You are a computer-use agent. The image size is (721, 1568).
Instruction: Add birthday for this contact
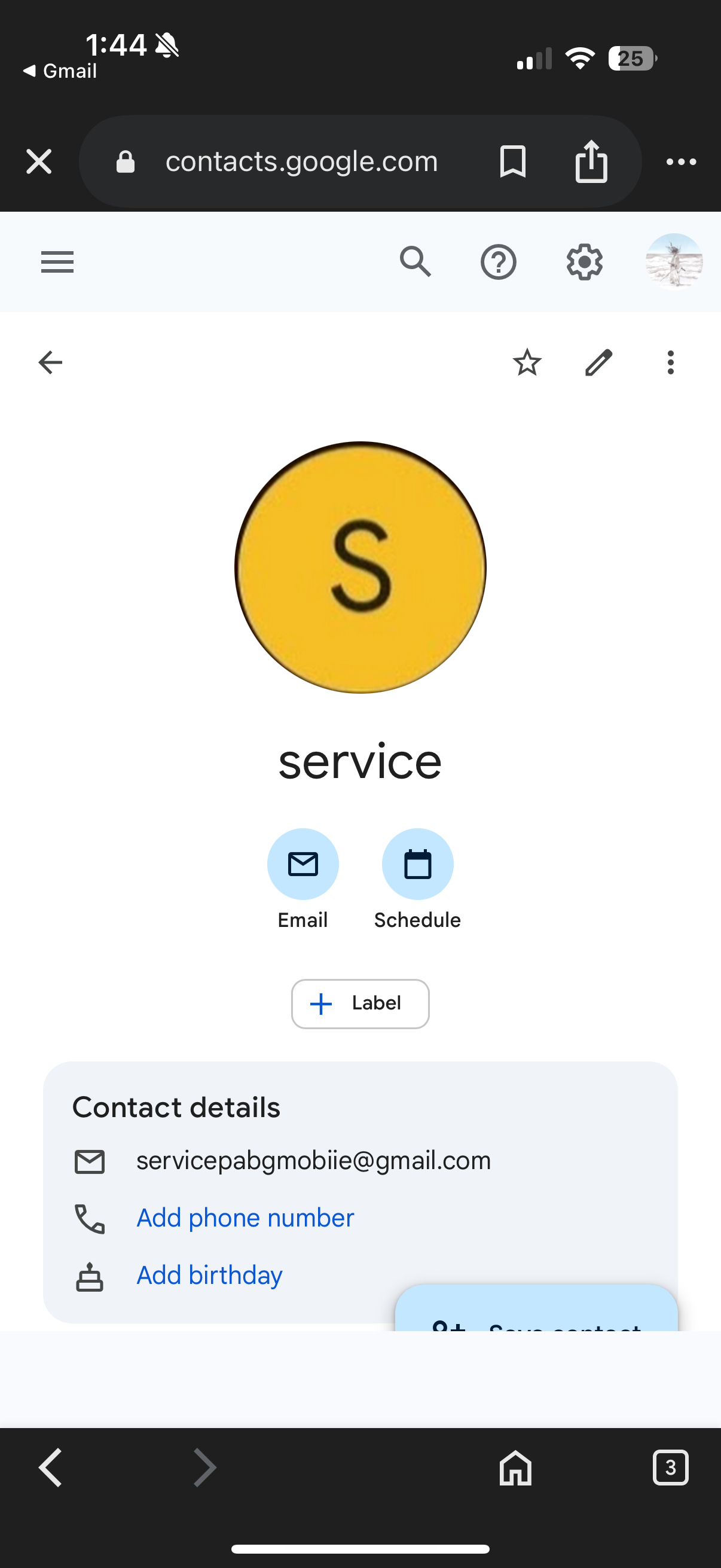[x=209, y=1275]
